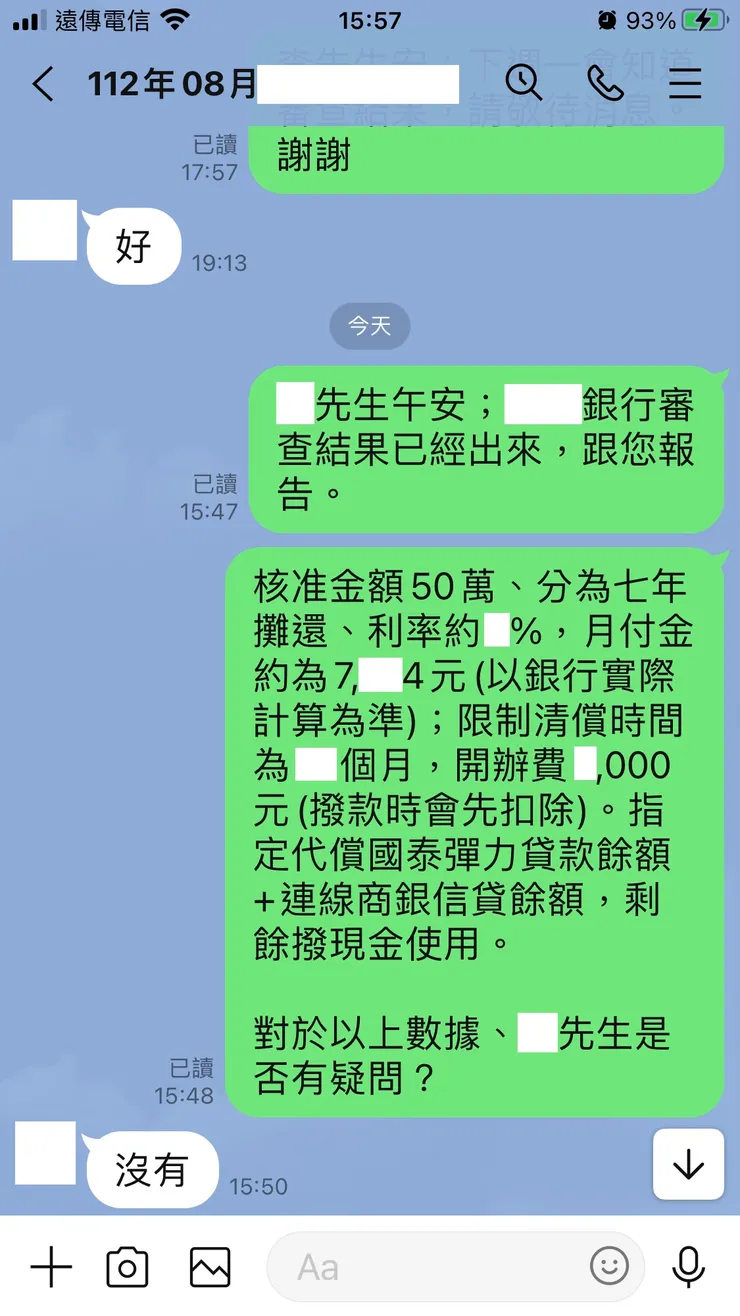Screen dimensions: 740x1316
Task: Tap the 15:57 clock in the status bar
Action: click(370, 18)
